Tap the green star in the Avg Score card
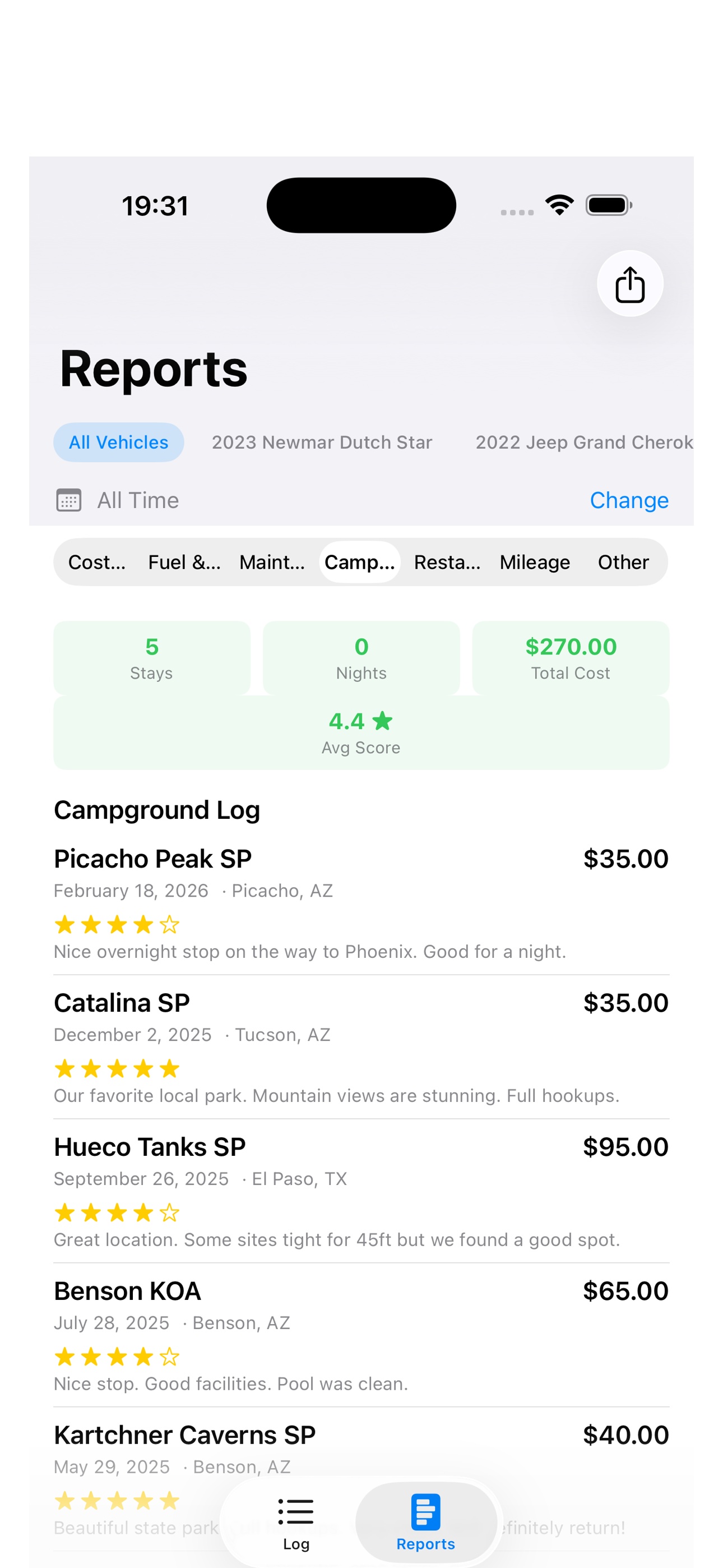Image resolution: width=723 pixels, height=1568 pixels. click(383, 721)
